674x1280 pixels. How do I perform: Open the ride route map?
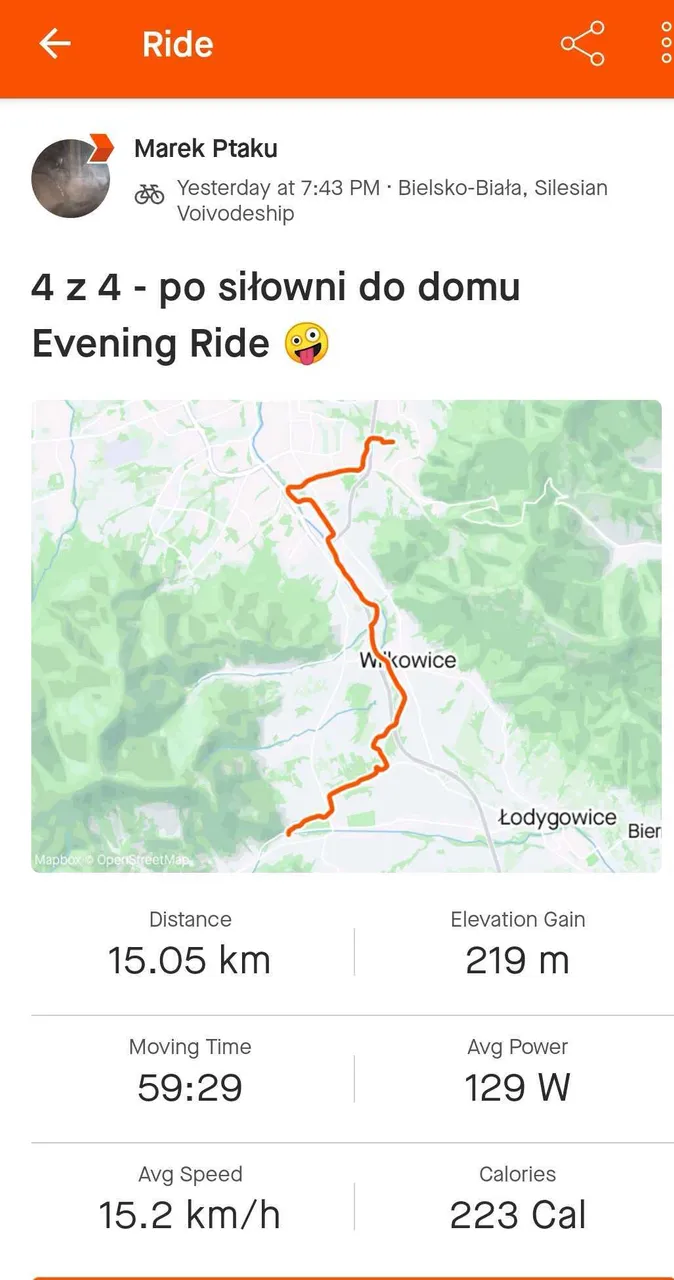346,636
